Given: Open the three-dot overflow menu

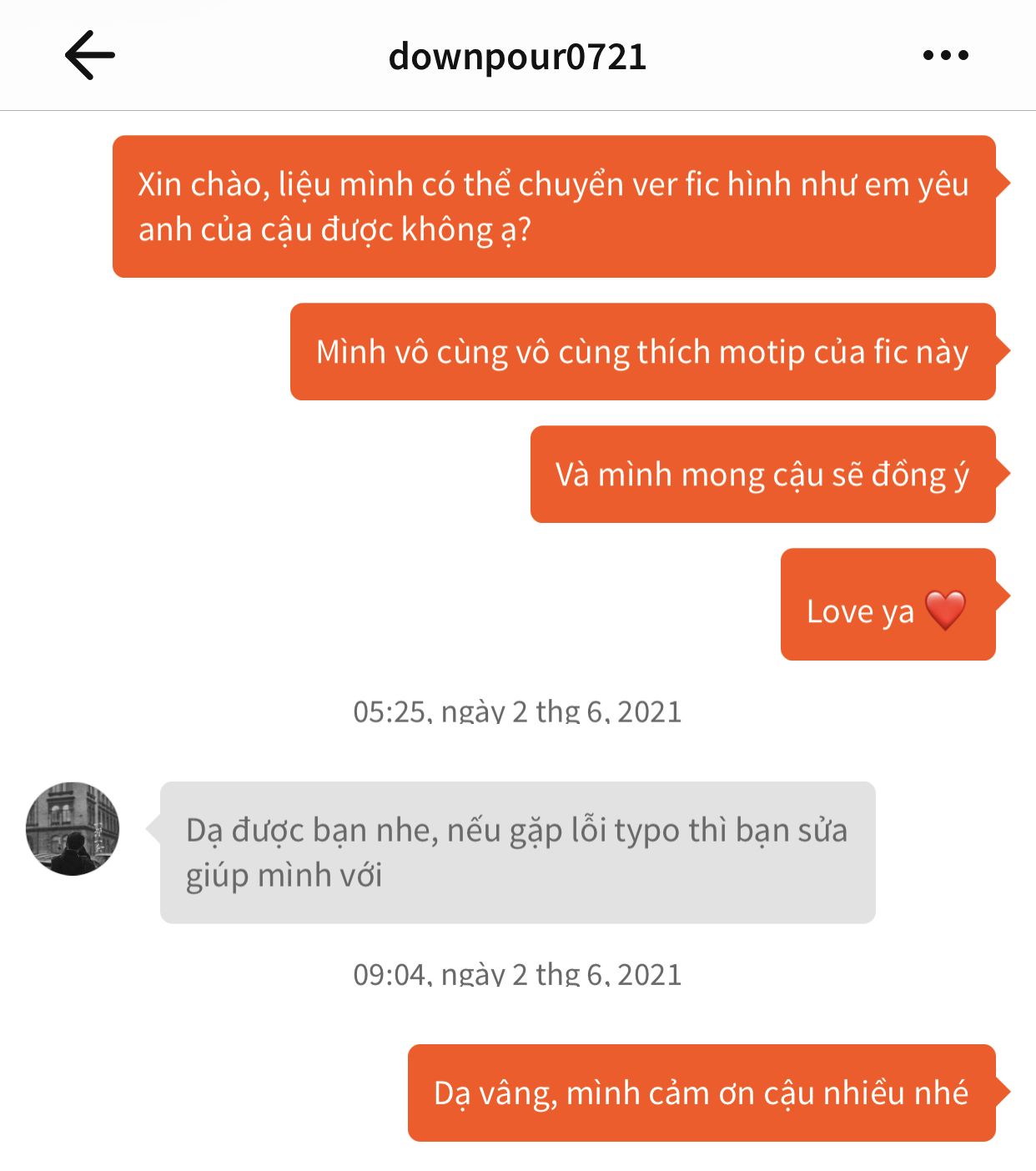Looking at the screenshot, I should [945, 56].
